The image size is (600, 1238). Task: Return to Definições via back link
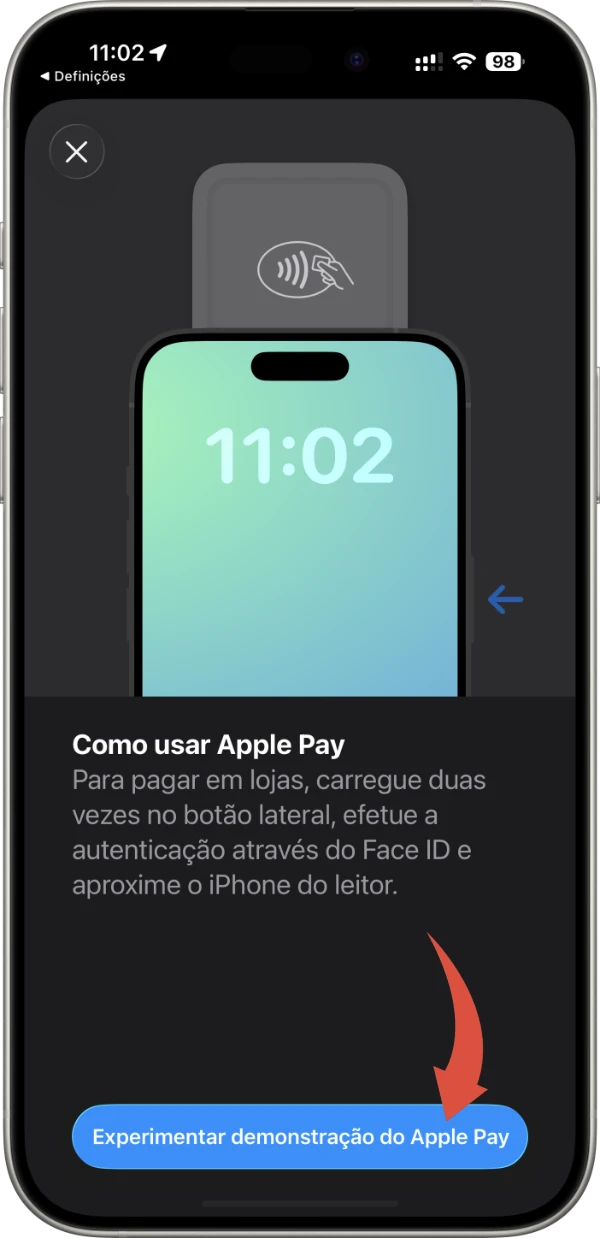coord(83,77)
